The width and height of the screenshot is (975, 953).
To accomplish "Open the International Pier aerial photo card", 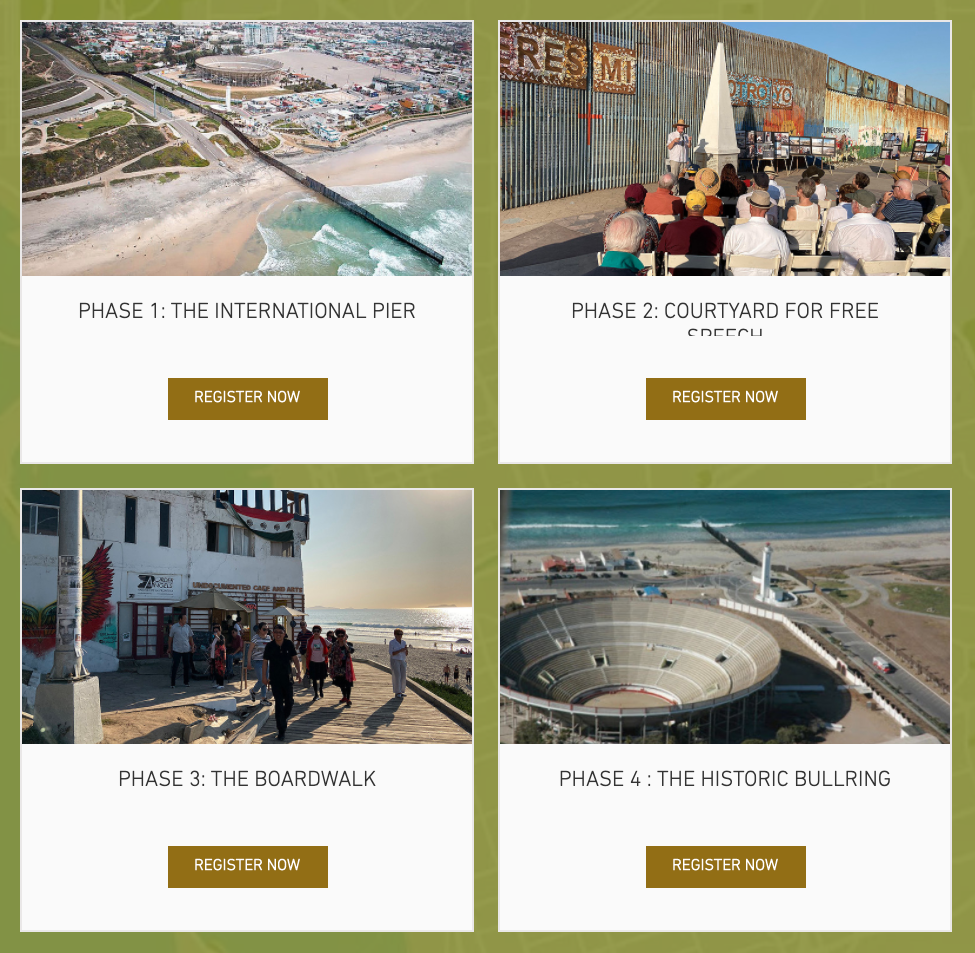I will click(x=247, y=149).
